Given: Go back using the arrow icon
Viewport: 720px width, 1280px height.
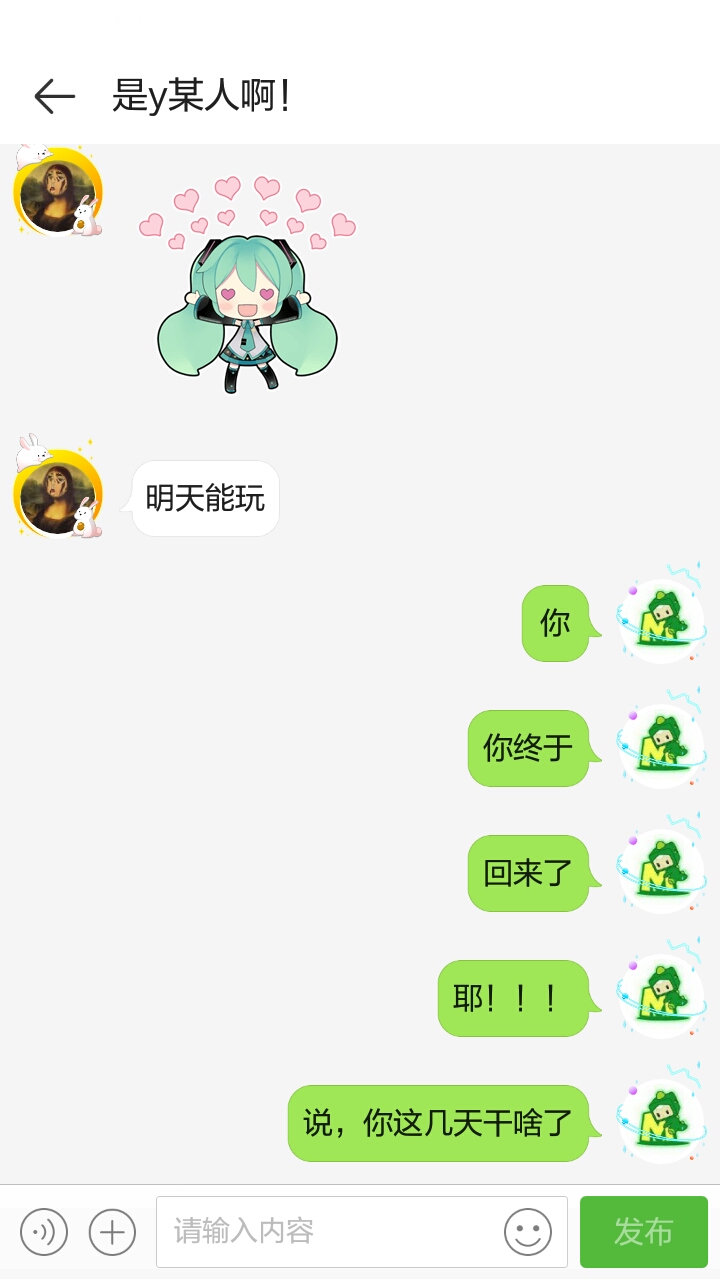Looking at the screenshot, I should (55, 96).
